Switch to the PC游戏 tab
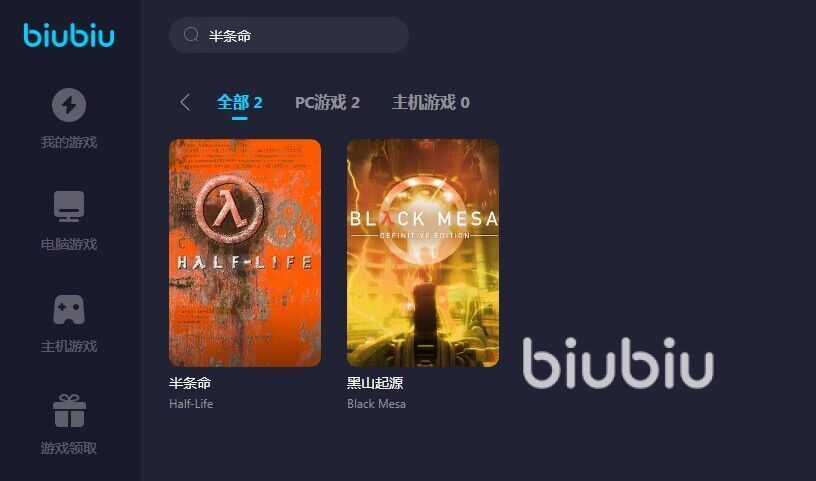The width and height of the screenshot is (816, 481). click(x=327, y=102)
